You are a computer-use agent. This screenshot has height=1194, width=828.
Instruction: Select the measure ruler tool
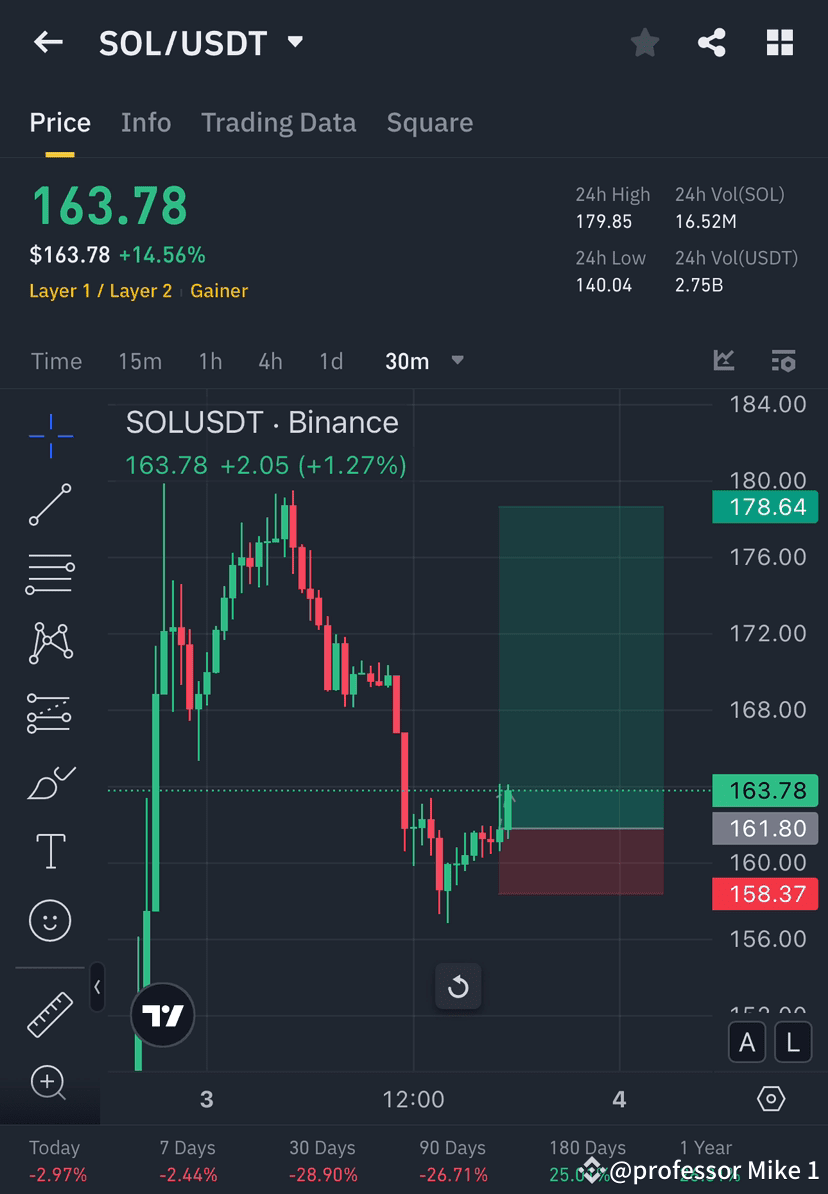pyautogui.click(x=50, y=1013)
